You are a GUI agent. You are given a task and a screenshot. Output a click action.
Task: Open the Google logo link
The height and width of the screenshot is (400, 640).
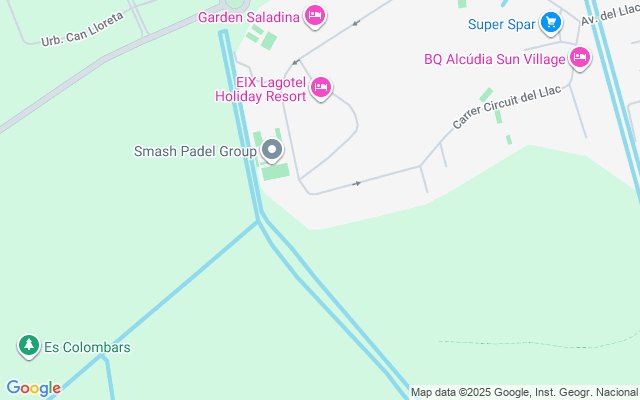33,388
